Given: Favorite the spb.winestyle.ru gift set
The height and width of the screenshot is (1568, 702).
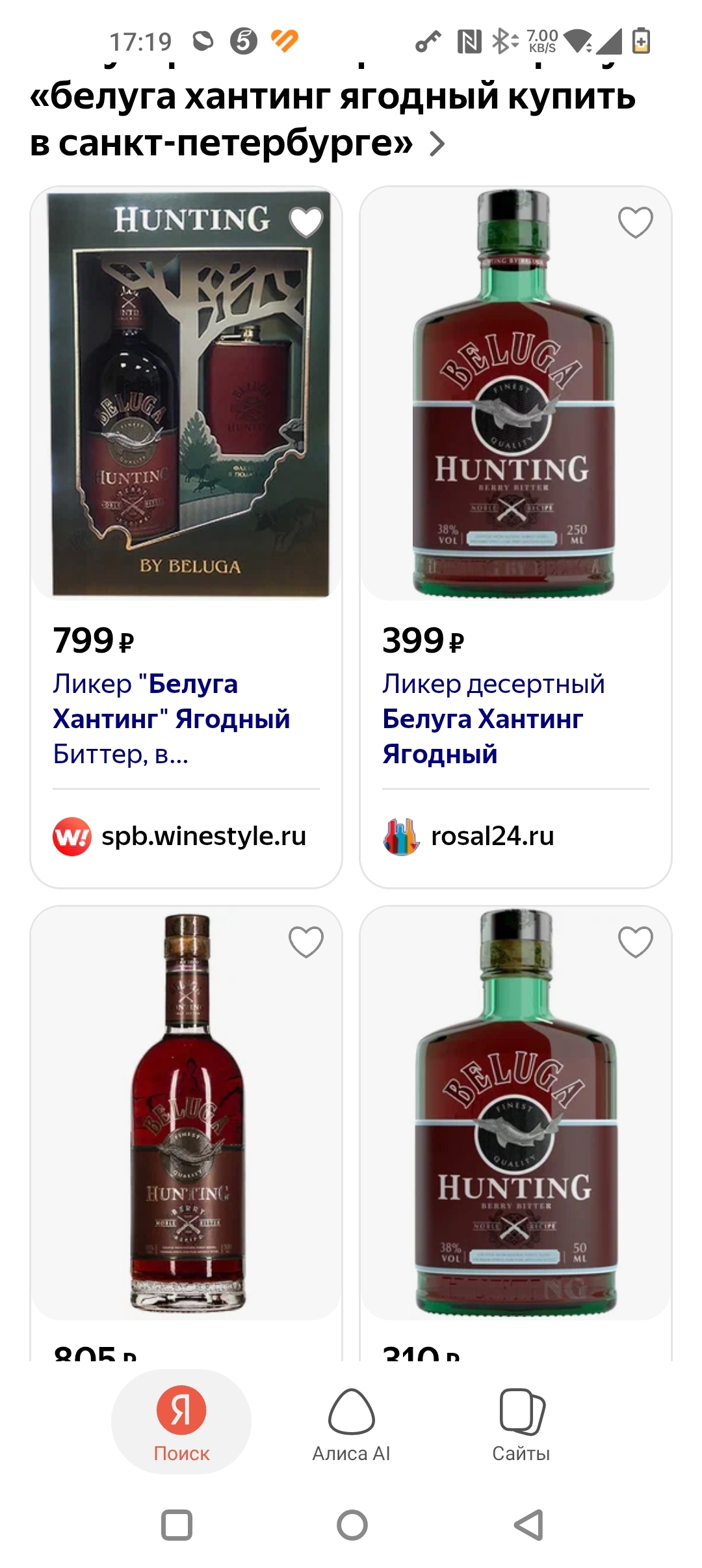Looking at the screenshot, I should (306, 222).
